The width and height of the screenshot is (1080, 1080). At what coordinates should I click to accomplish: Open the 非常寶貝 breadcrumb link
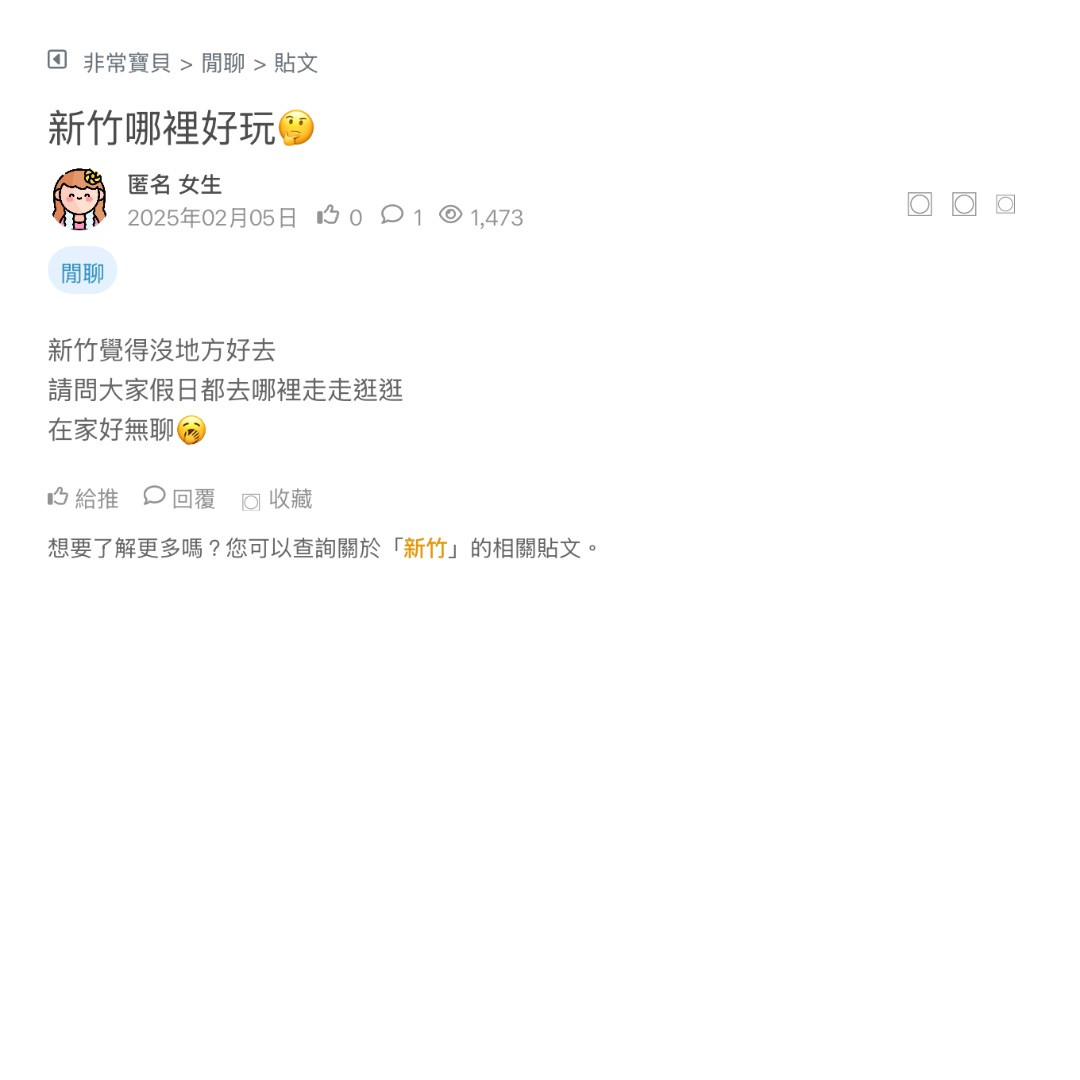127,64
